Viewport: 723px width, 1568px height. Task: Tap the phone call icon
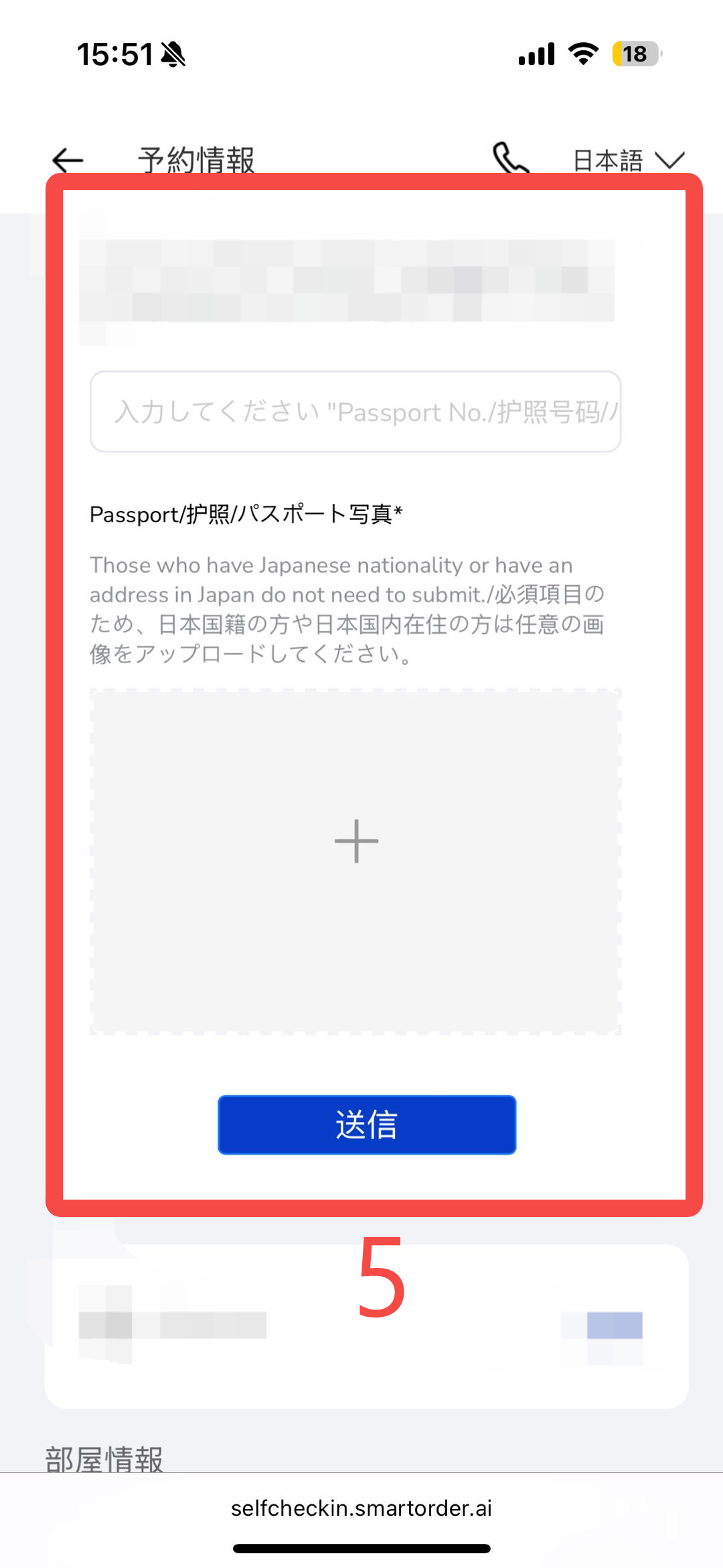point(510,158)
